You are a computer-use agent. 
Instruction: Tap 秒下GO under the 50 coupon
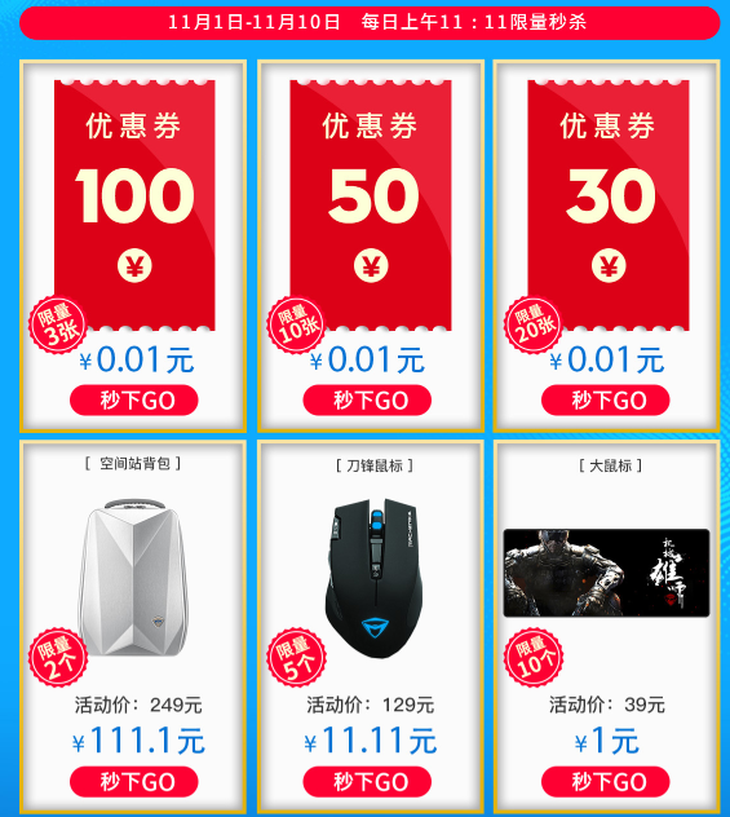point(370,401)
